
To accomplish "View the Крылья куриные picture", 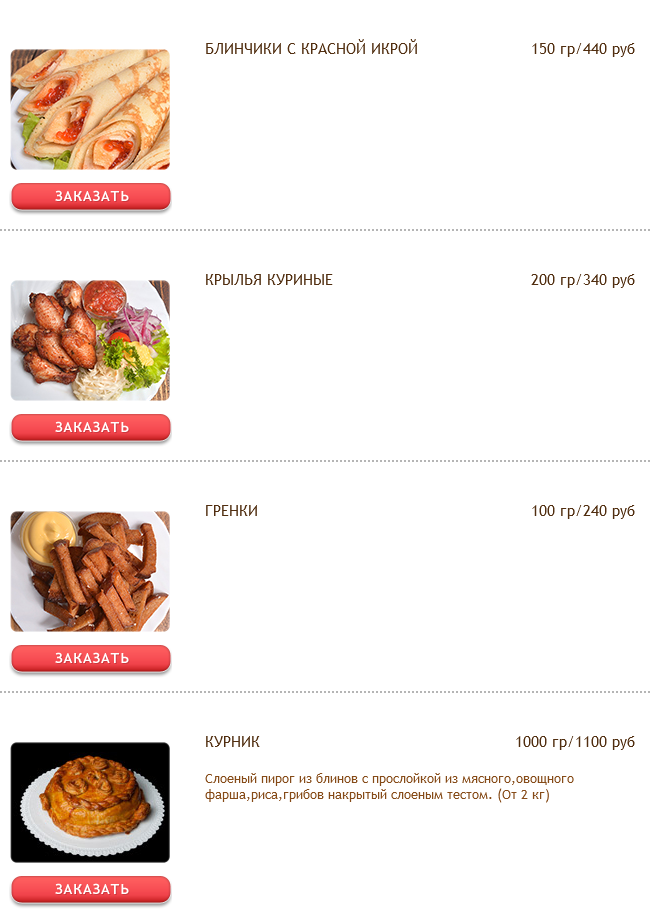I will tap(90, 340).
